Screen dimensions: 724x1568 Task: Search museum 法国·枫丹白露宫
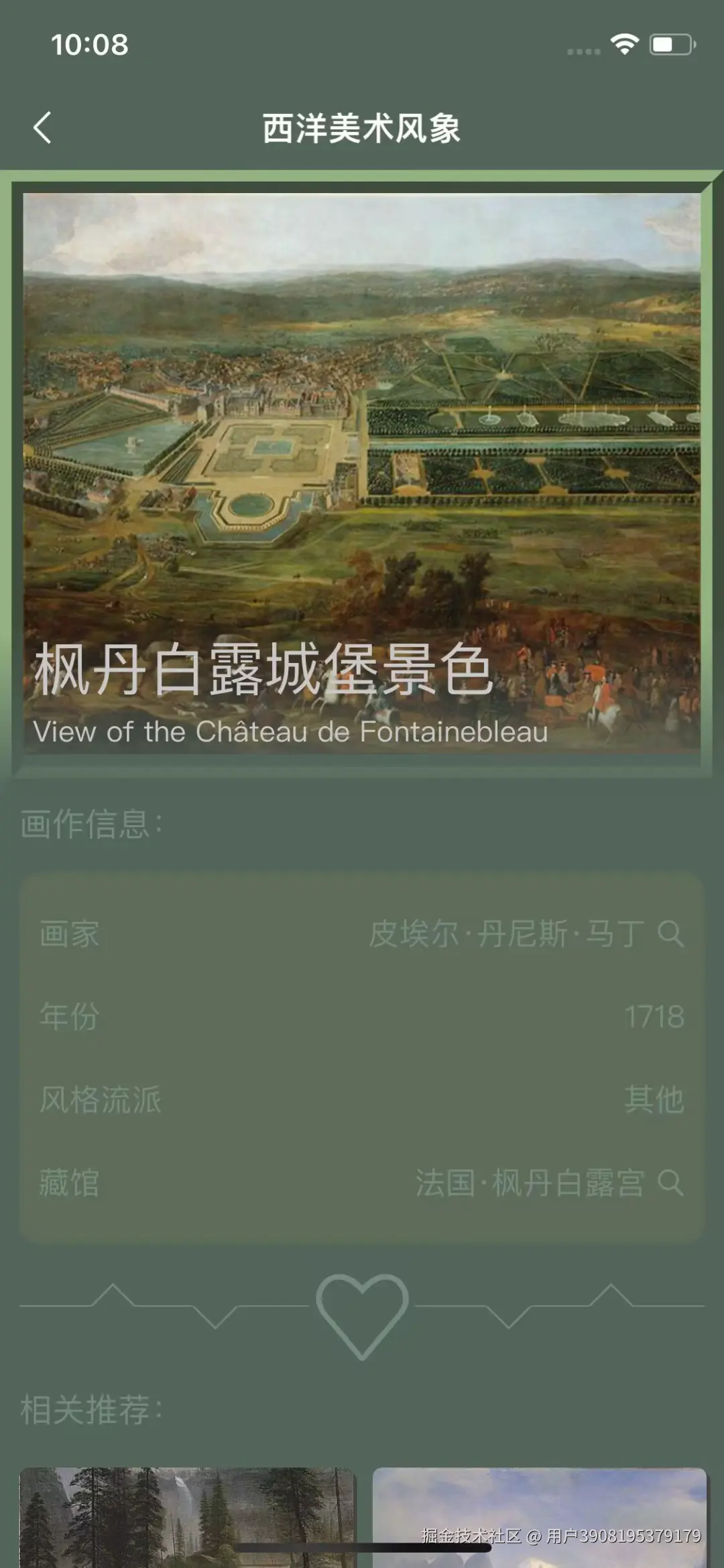670,1183
